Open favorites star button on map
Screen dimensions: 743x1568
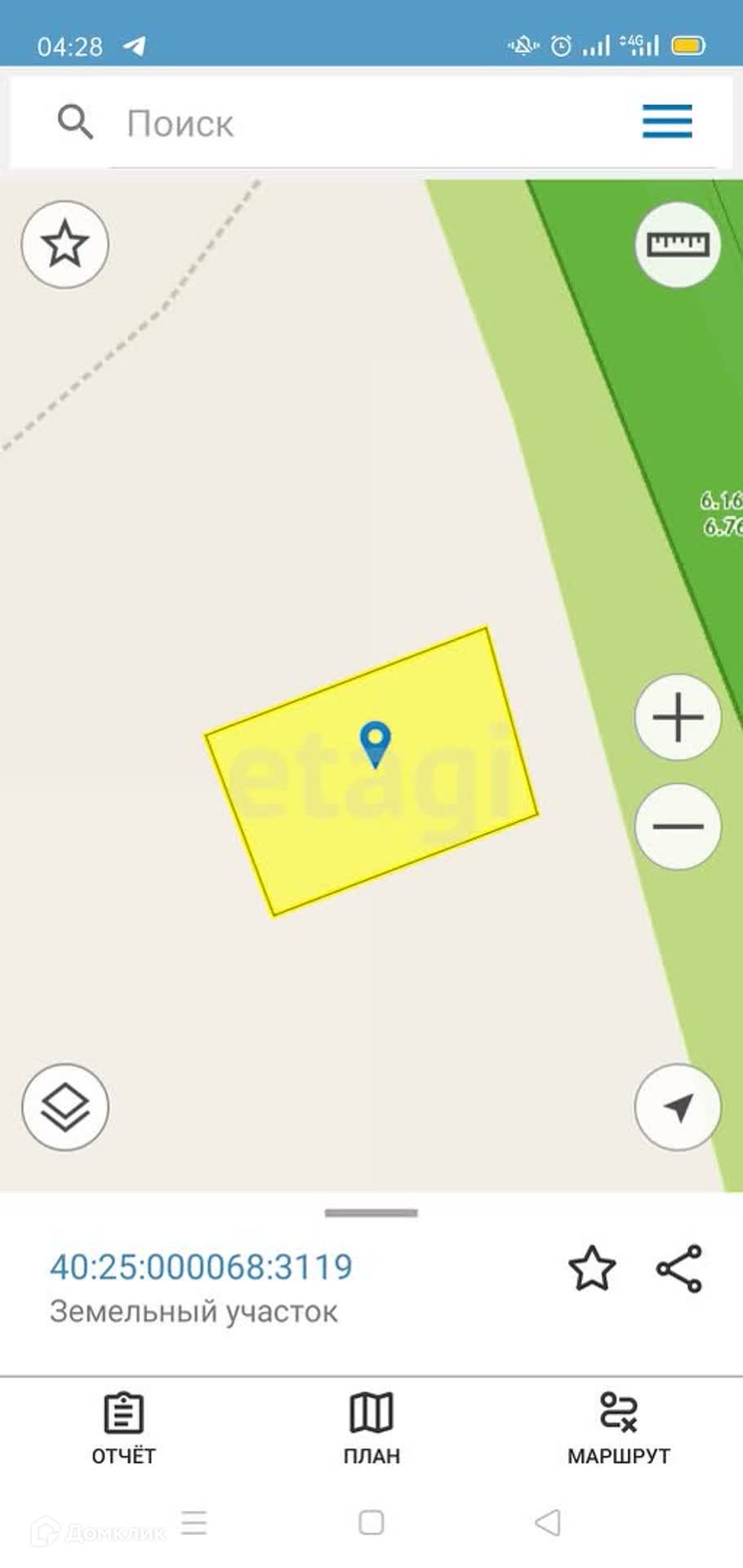65,244
